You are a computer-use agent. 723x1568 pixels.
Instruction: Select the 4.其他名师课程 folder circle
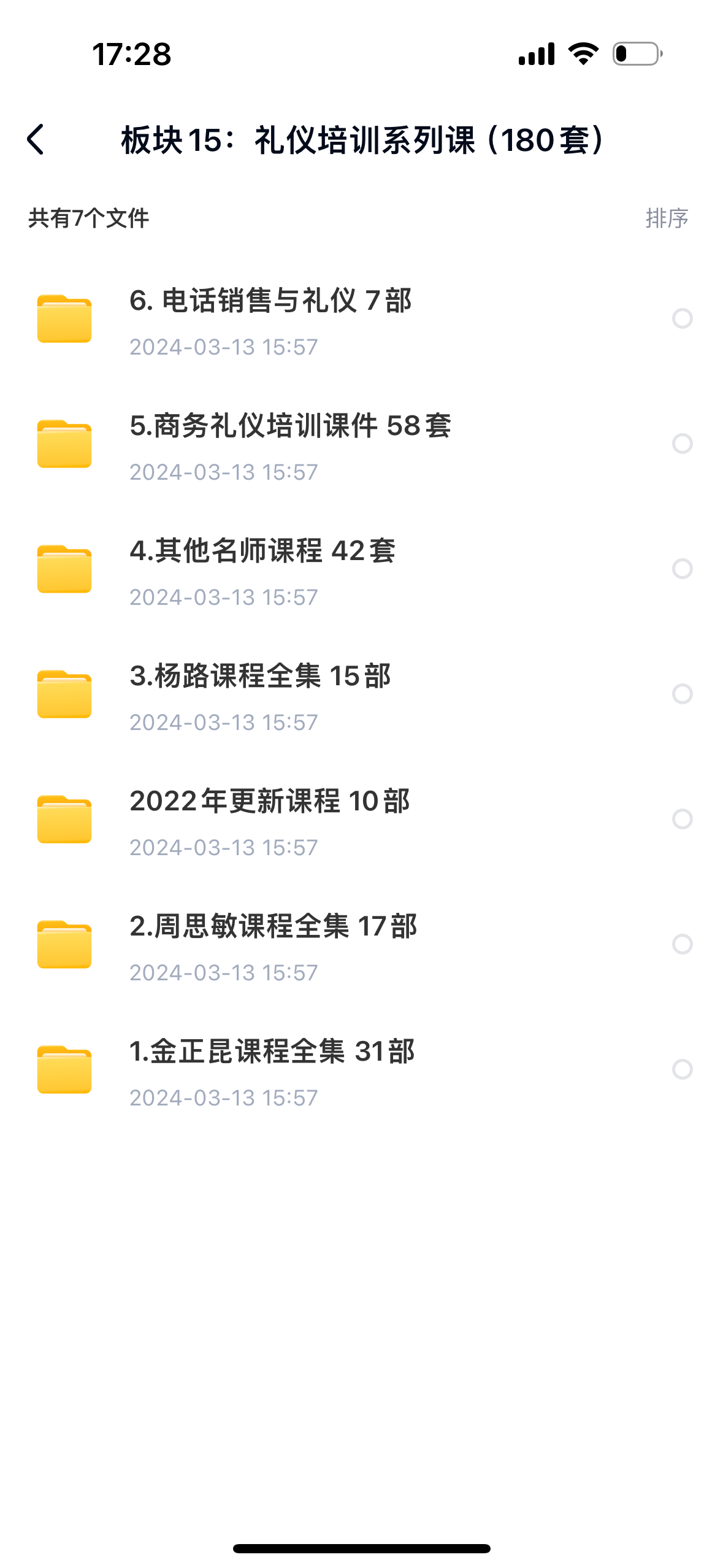682,569
